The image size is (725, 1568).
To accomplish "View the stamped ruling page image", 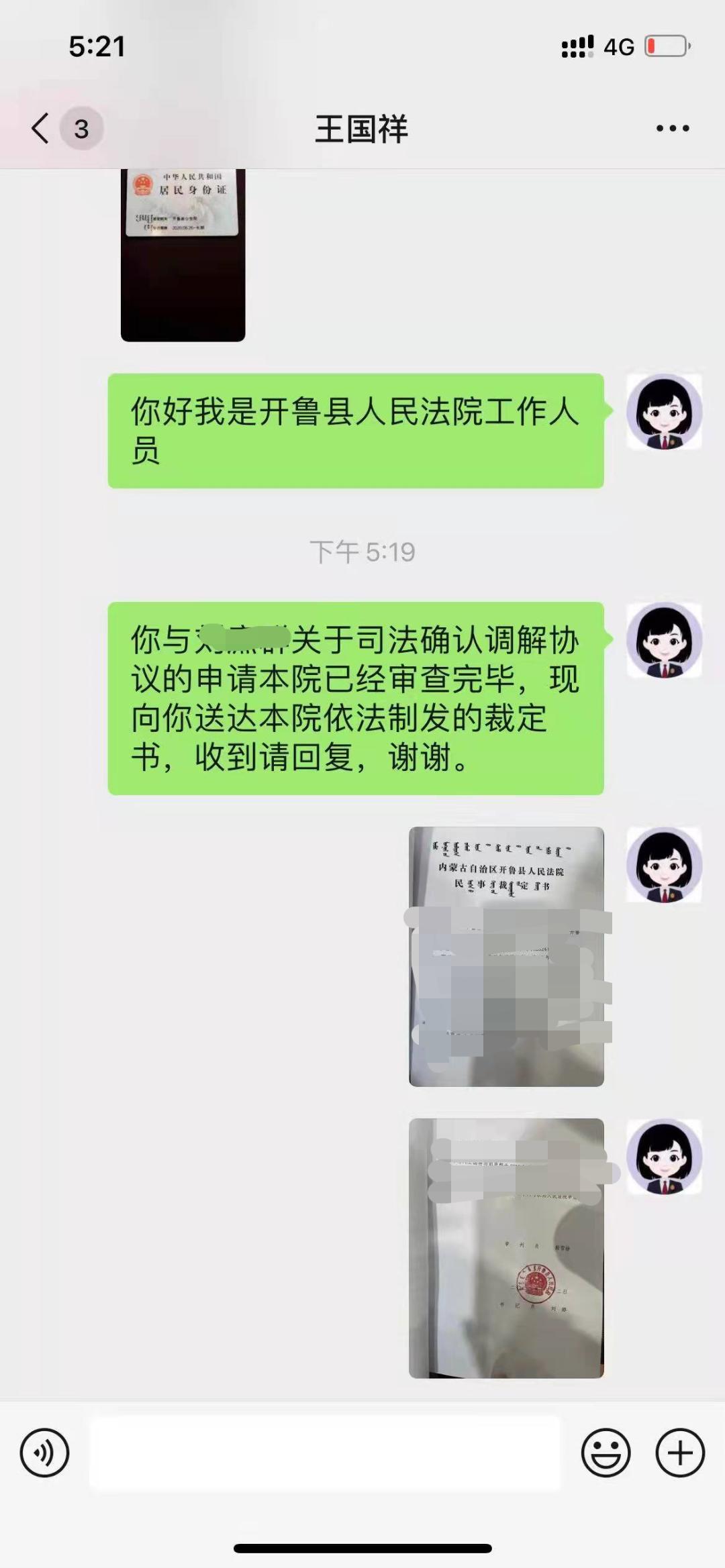I will click(506, 1248).
